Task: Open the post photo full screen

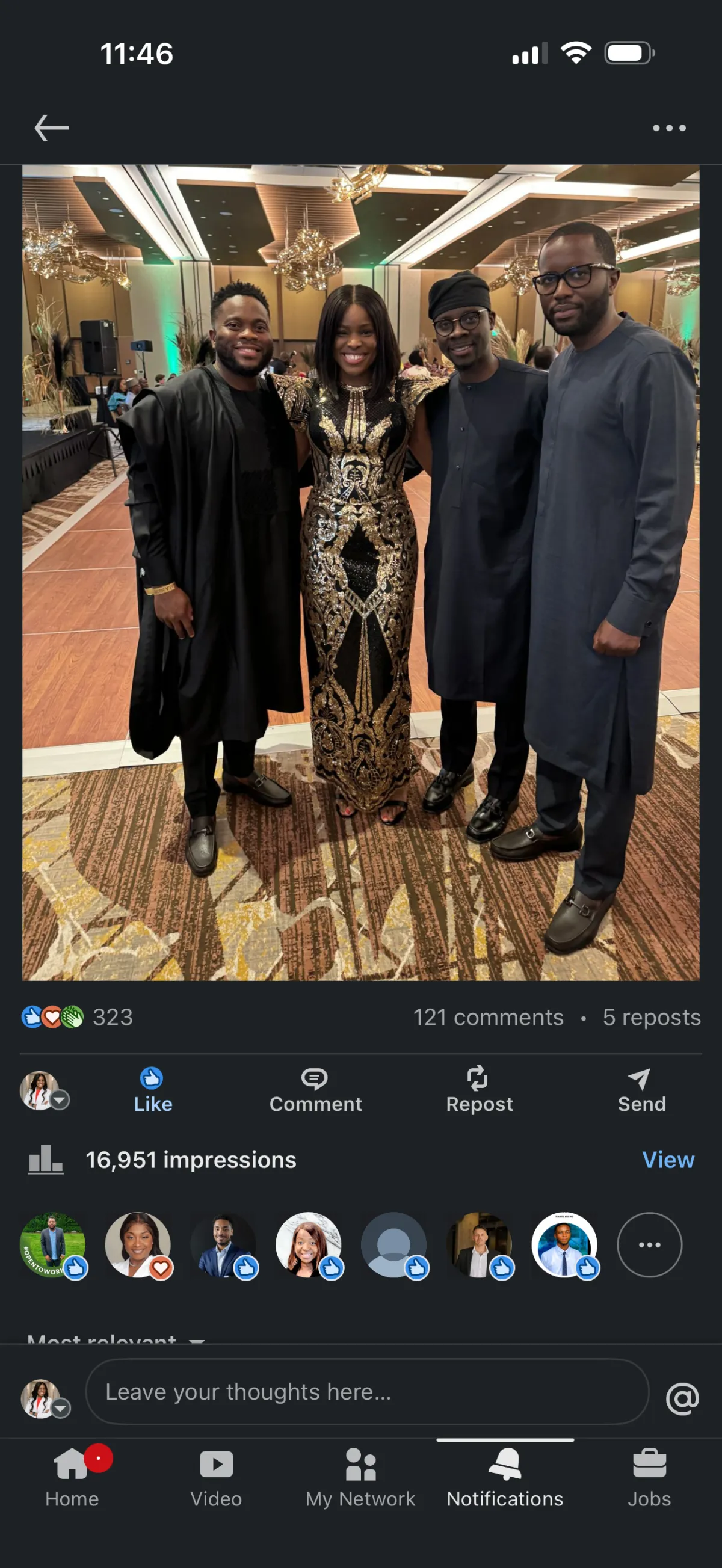Action: [360, 572]
